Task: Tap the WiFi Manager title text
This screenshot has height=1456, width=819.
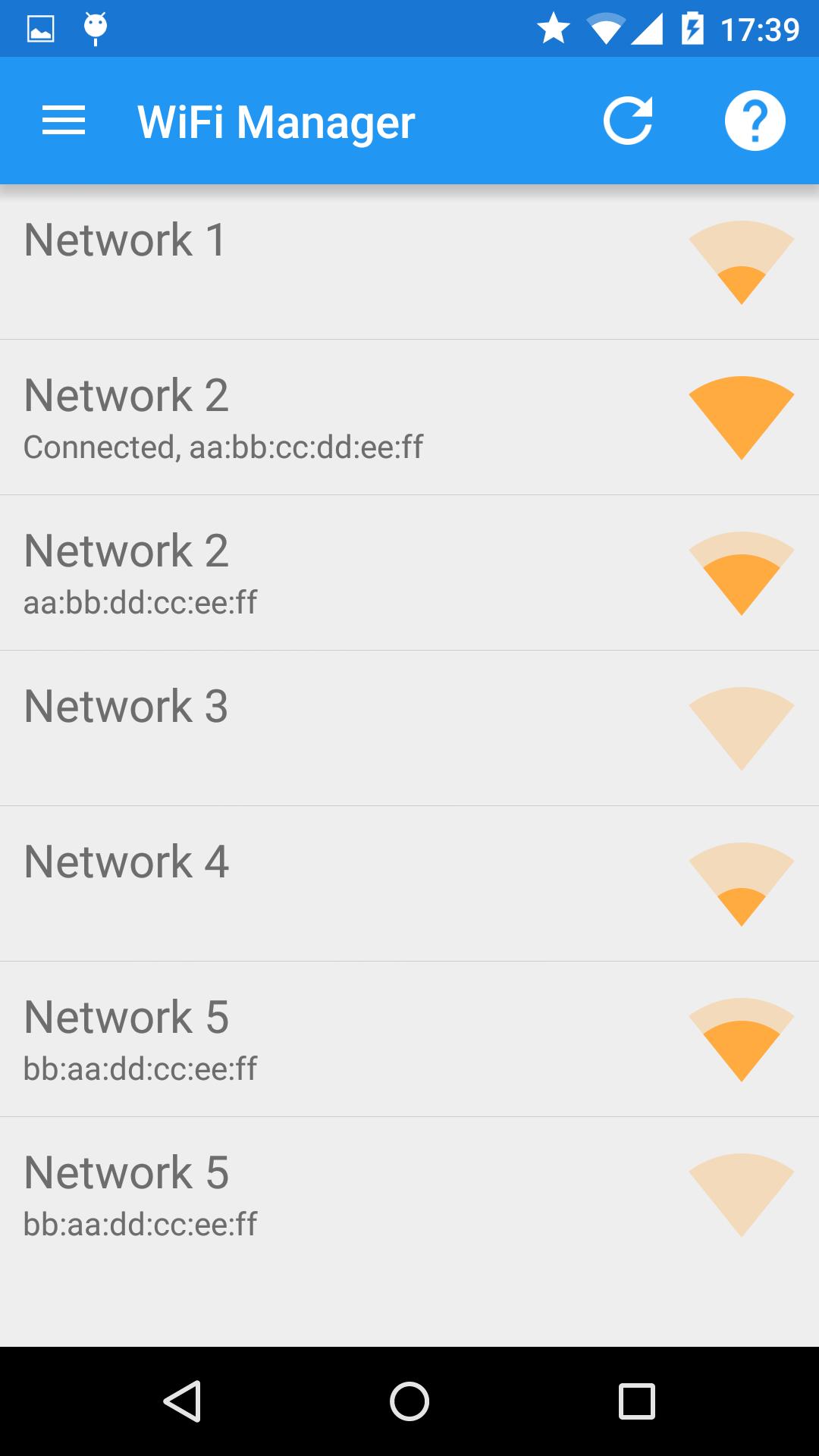Action: (275, 121)
